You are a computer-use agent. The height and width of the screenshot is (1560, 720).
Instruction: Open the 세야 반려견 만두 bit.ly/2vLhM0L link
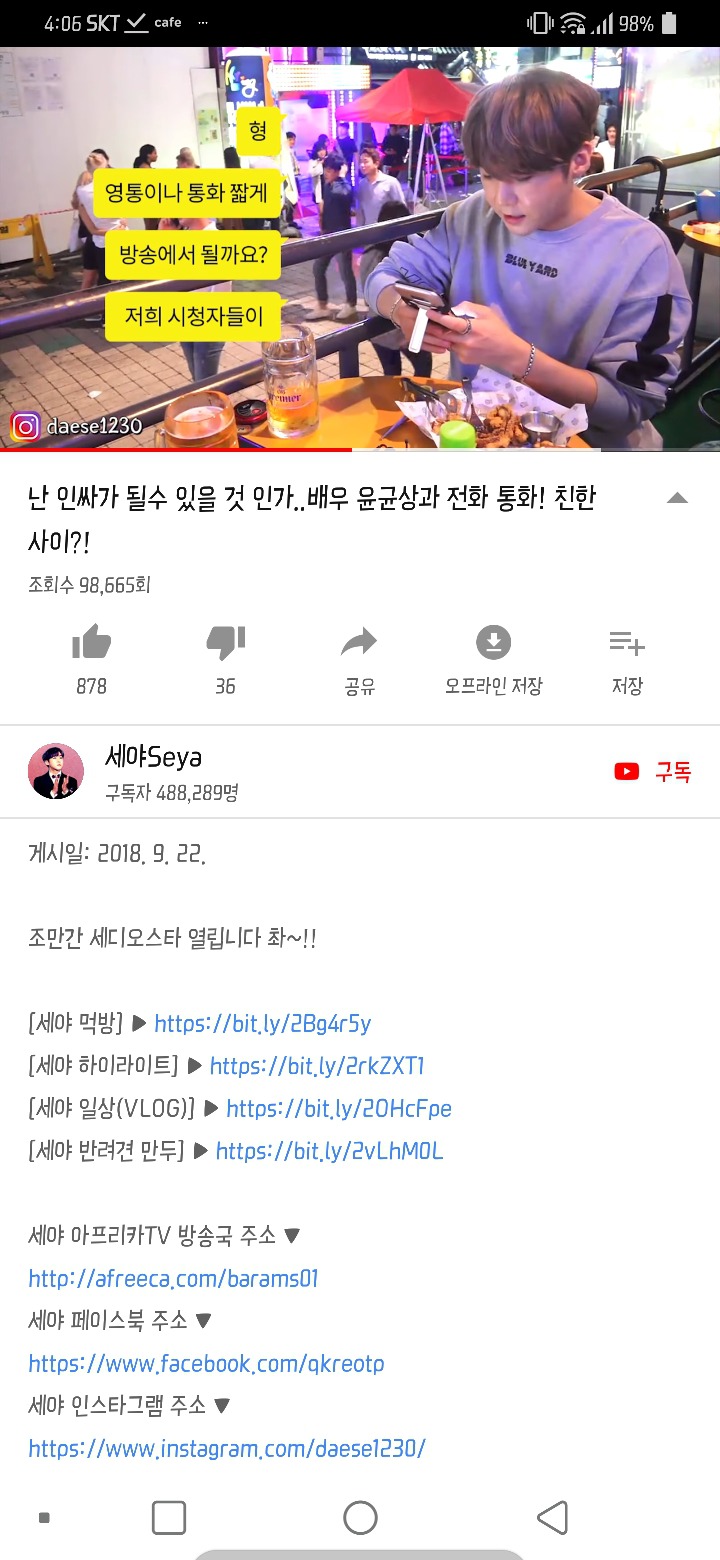coord(329,1151)
